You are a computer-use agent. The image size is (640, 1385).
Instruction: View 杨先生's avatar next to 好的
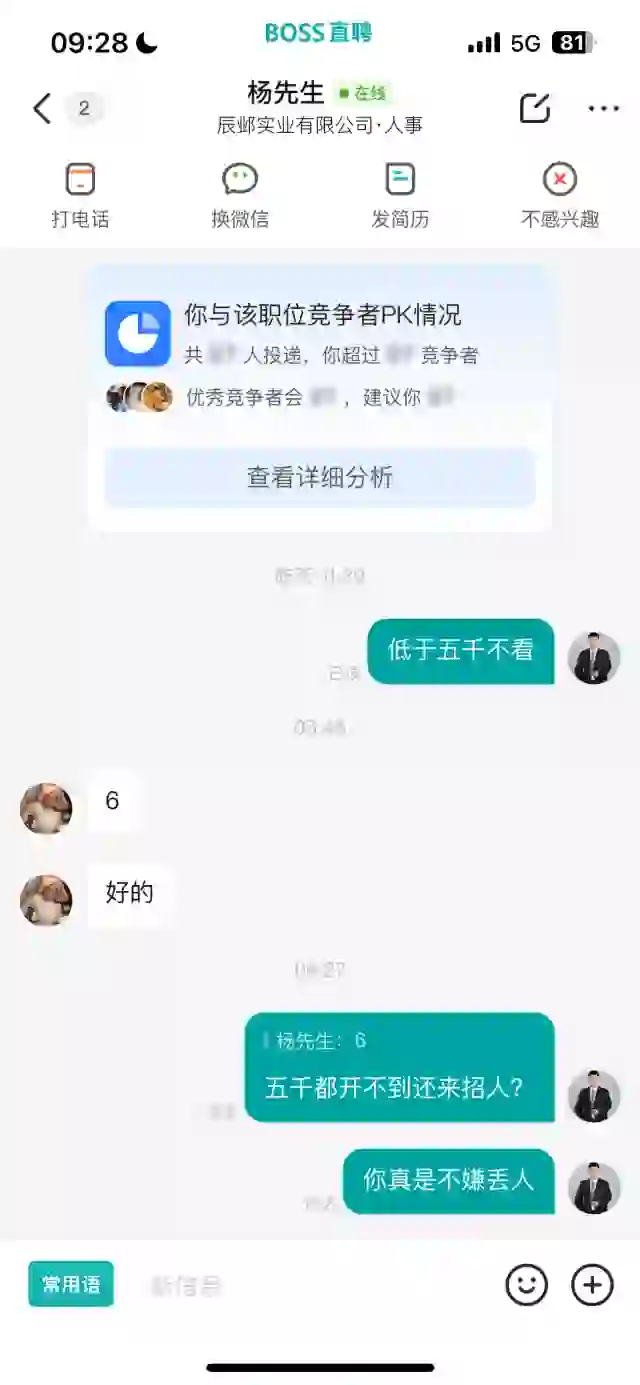(x=46, y=900)
